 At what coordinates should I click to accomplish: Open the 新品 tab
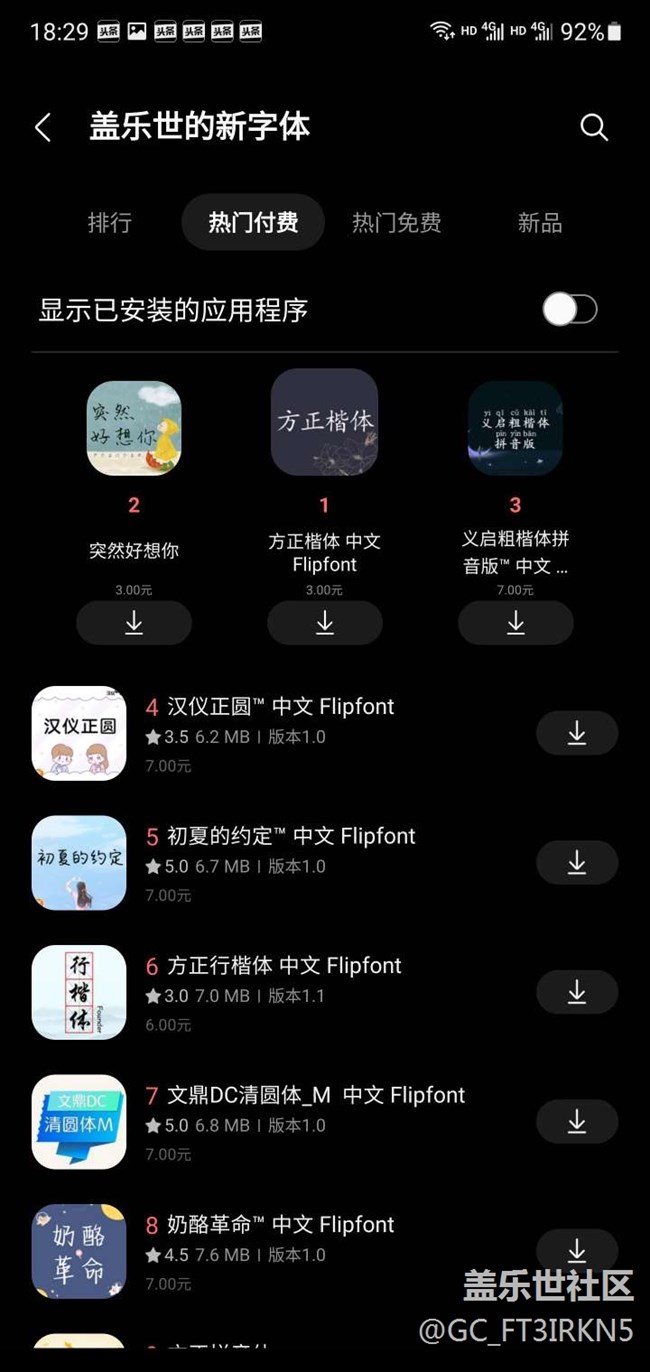point(540,222)
